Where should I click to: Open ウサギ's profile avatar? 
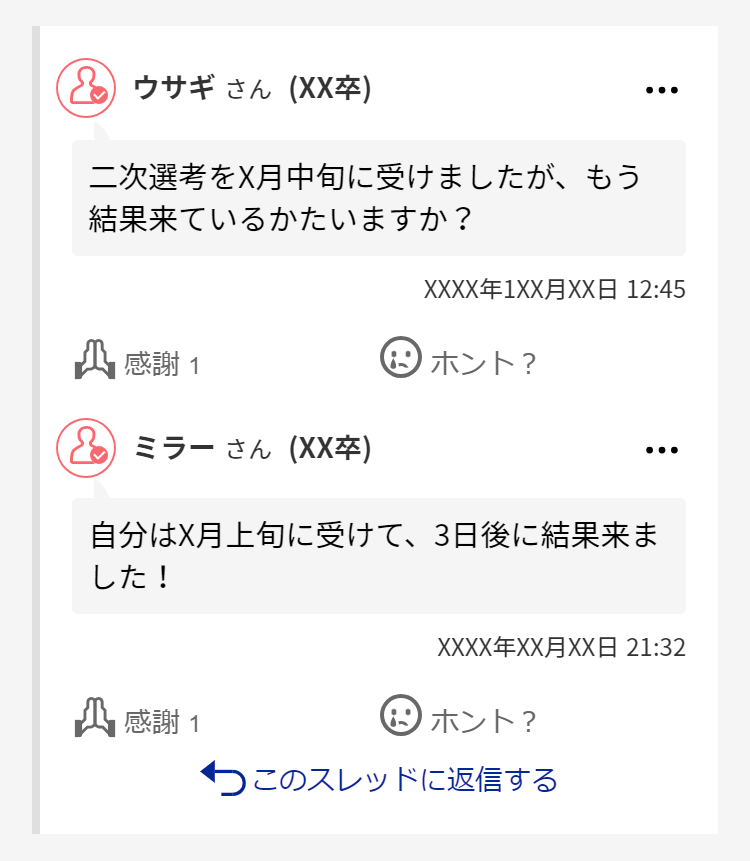tap(84, 88)
